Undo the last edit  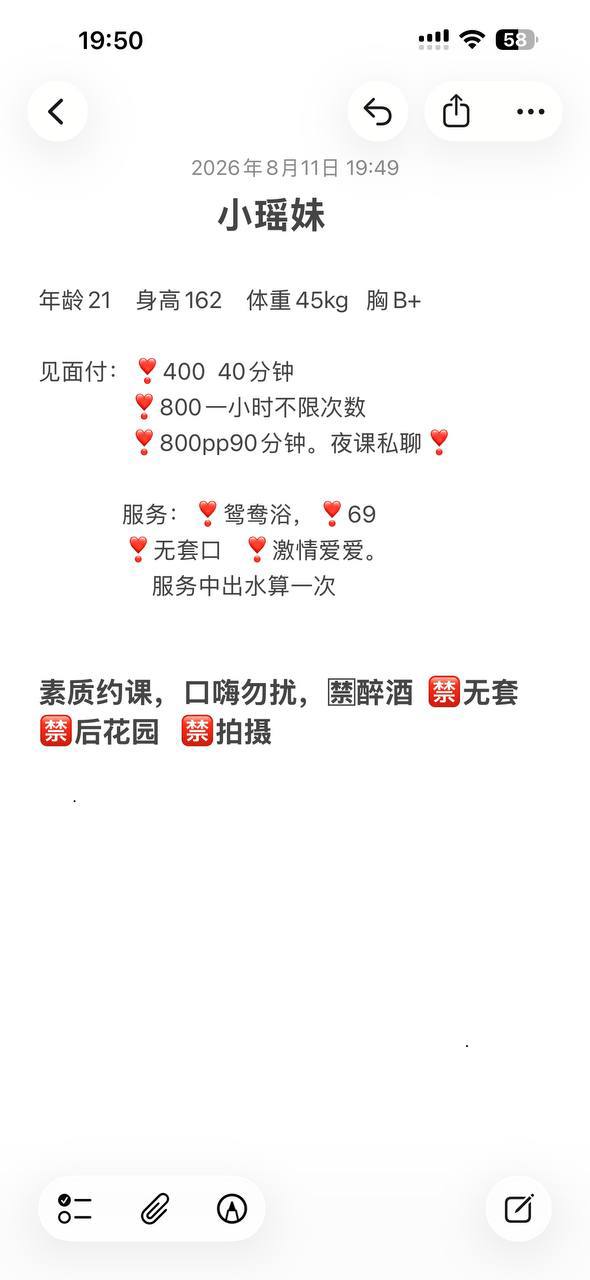coord(377,111)
